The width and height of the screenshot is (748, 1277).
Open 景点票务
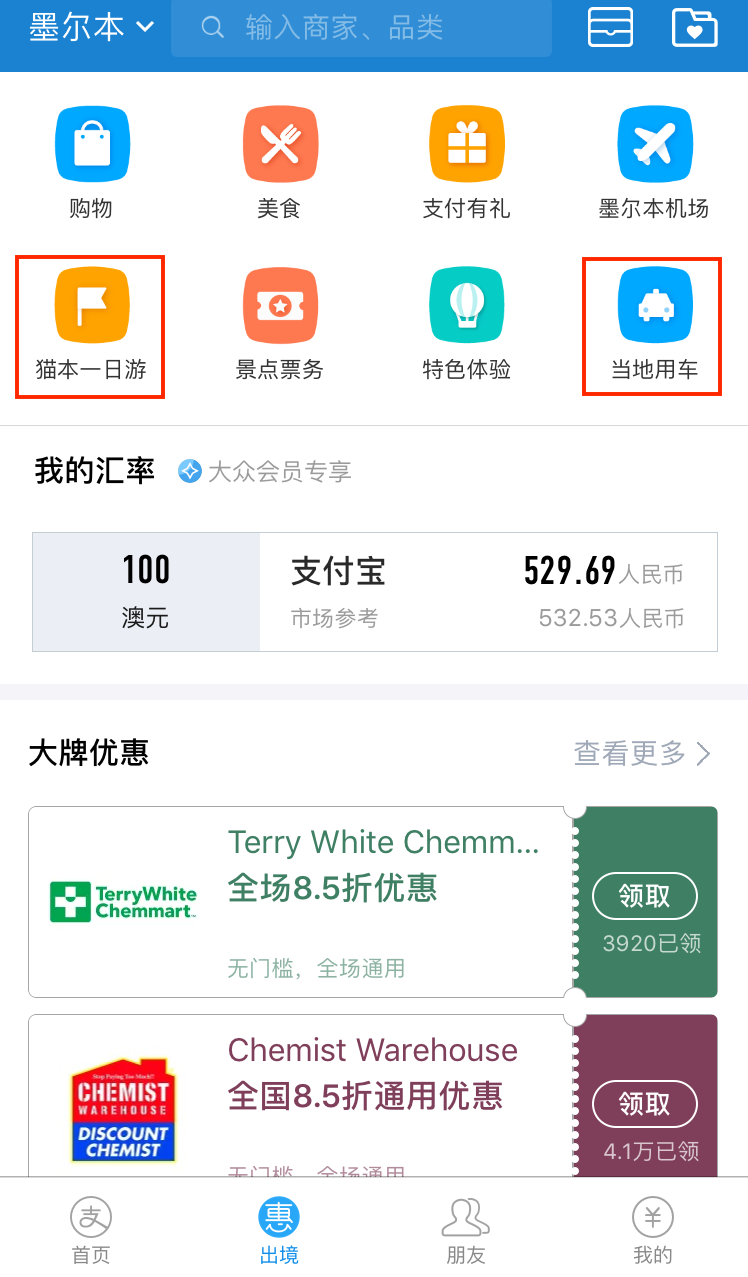tap(279, 326)
